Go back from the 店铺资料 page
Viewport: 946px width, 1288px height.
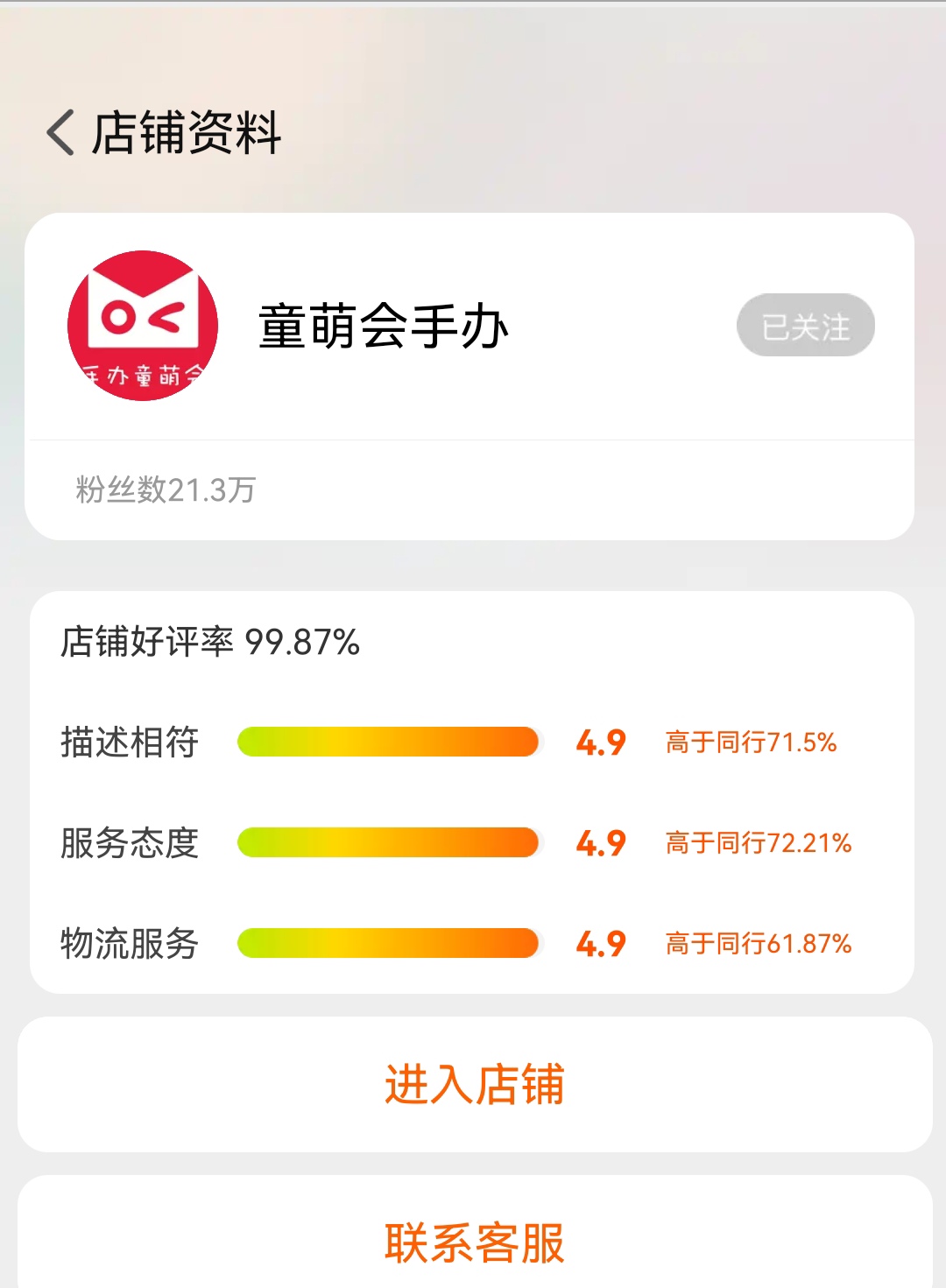[61, 133]
